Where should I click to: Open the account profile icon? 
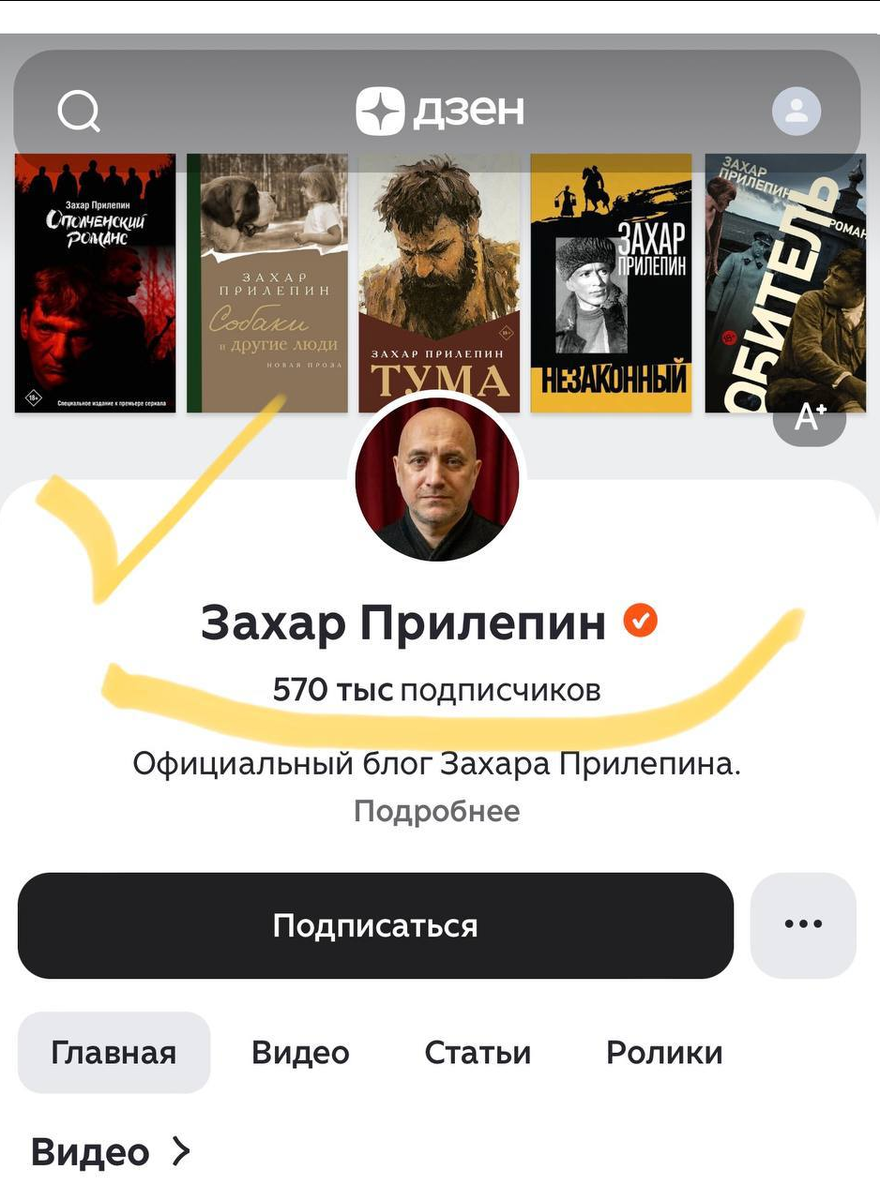click(796, 111)
